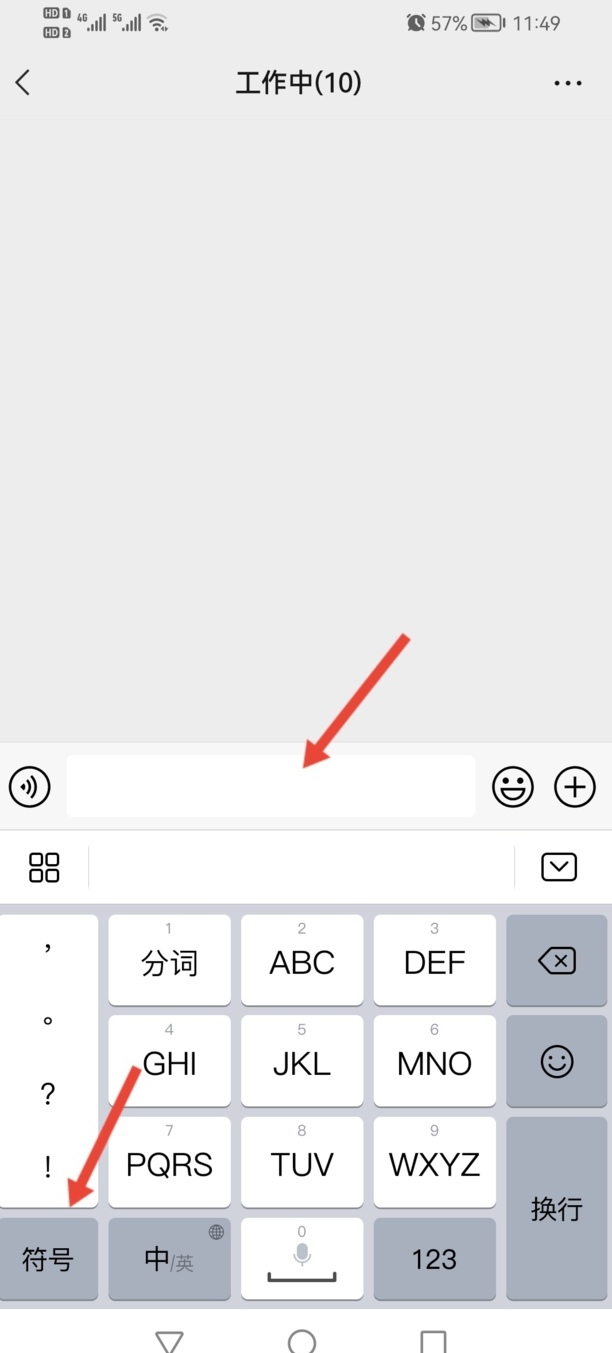Tap the ABC key
This screenshot has width=612, height=1353.
point(302,961)
